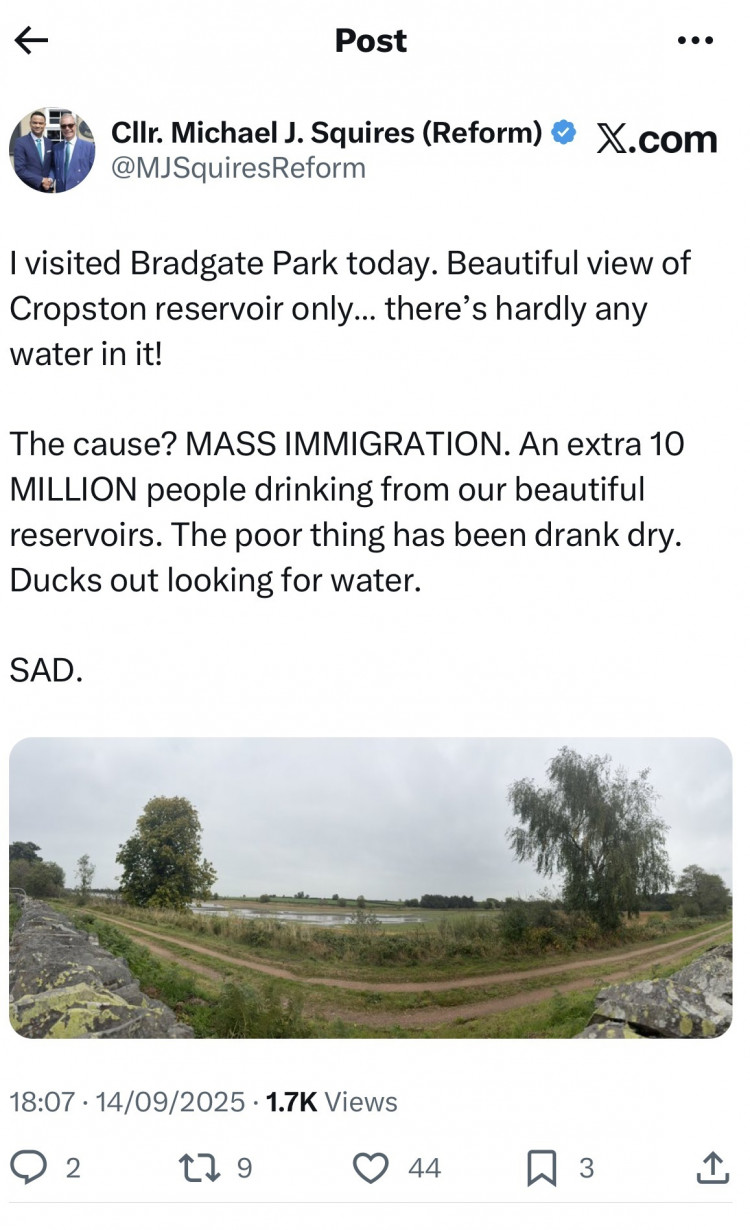Open the @MJSquiresReform handle
The height and width of the screenshot is (1230, 750).
coord(238,168)
